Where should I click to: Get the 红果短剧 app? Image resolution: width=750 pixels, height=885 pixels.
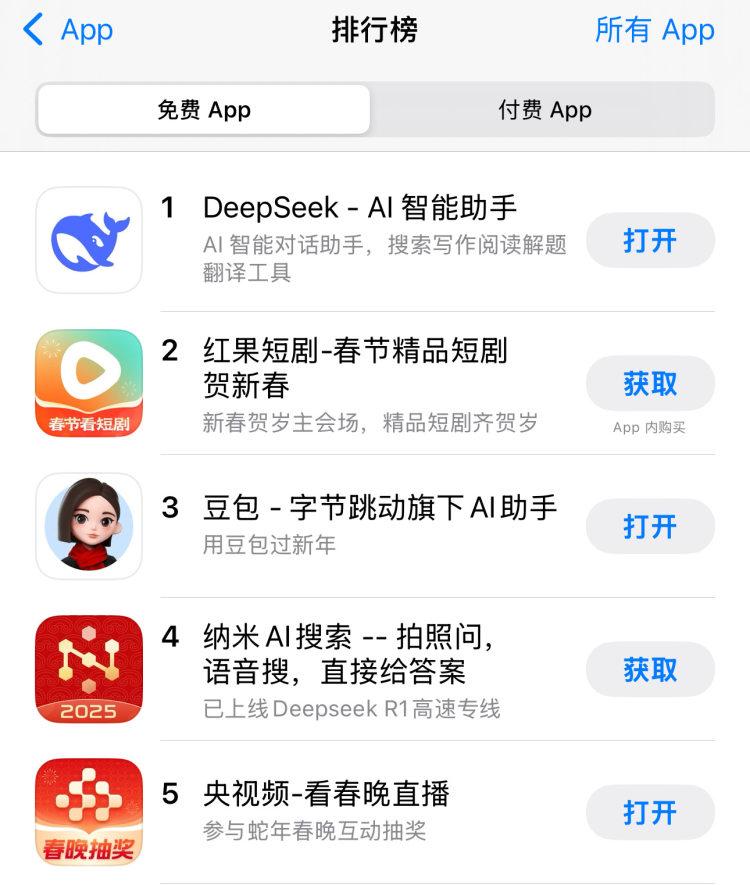650,383
